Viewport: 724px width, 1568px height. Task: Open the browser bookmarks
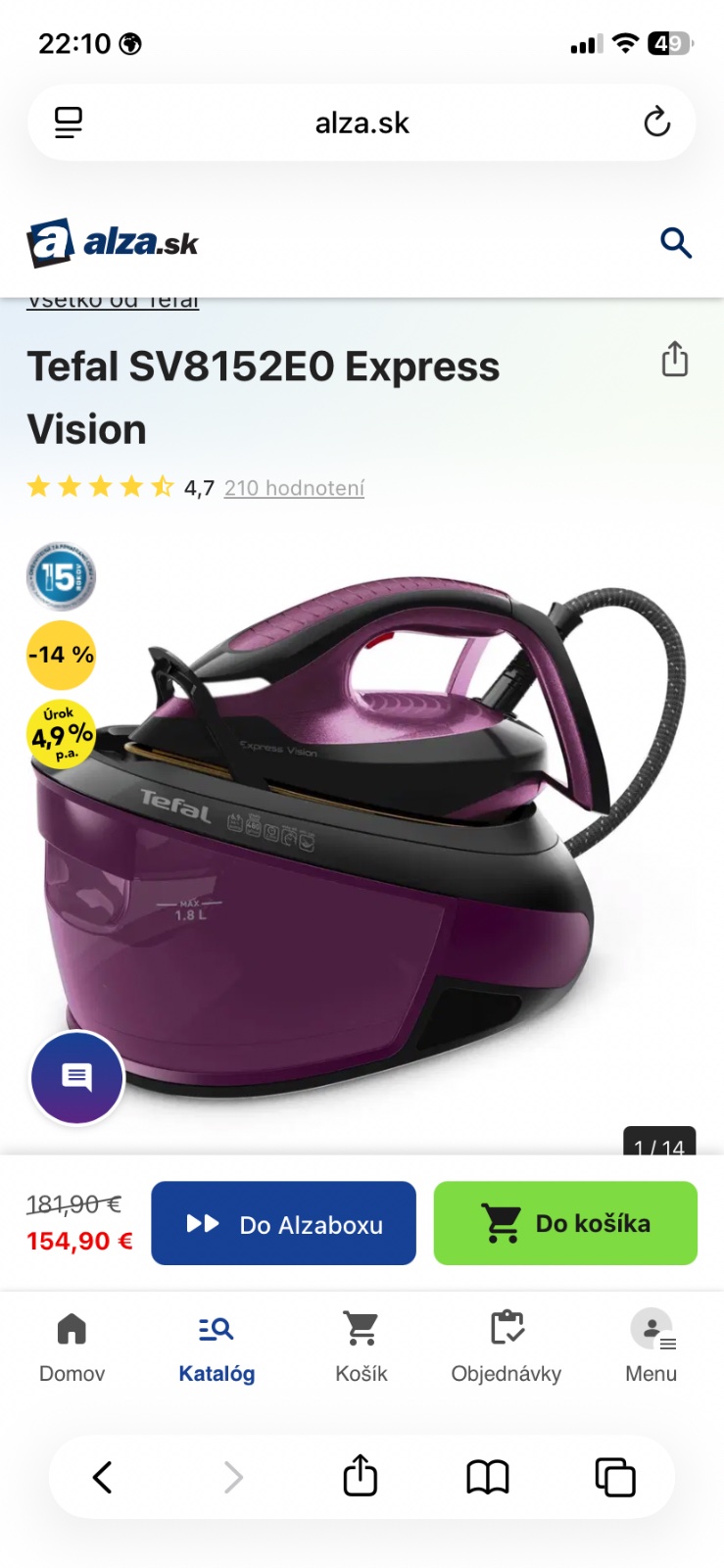pos(487,1477)
